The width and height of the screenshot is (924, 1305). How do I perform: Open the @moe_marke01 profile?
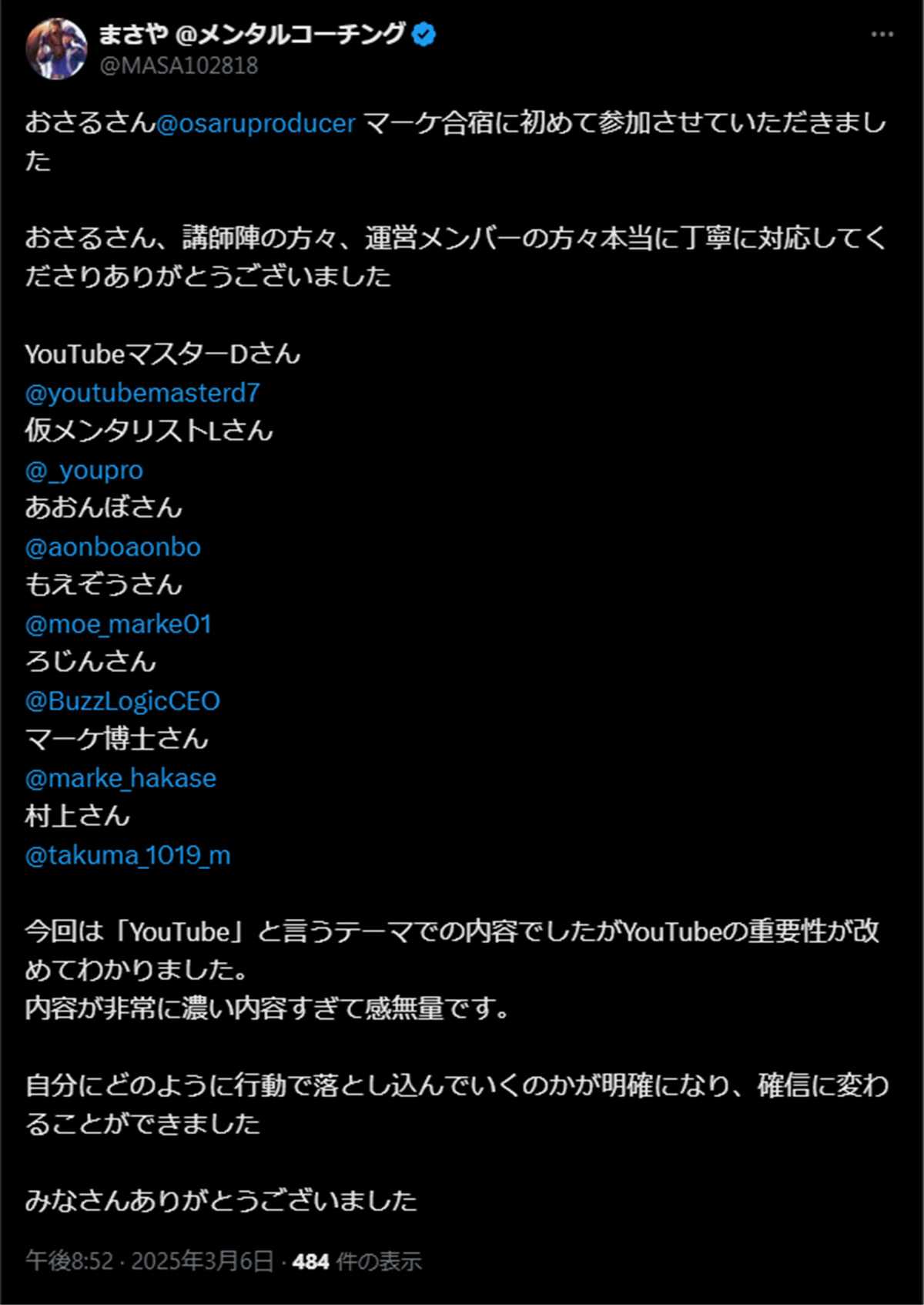point(118,624)
